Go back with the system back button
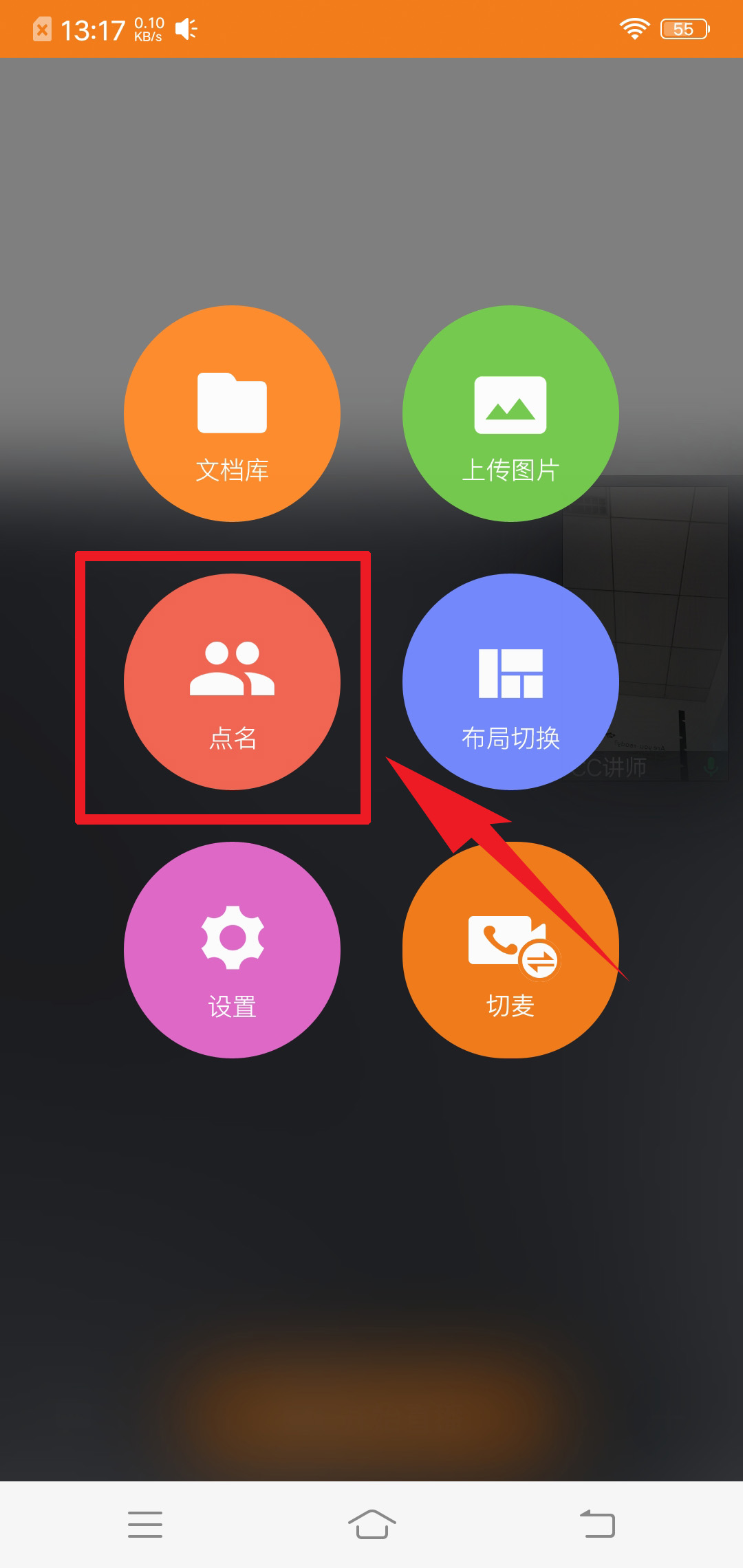743x1568 pixels. click(x=597, y=1524)
